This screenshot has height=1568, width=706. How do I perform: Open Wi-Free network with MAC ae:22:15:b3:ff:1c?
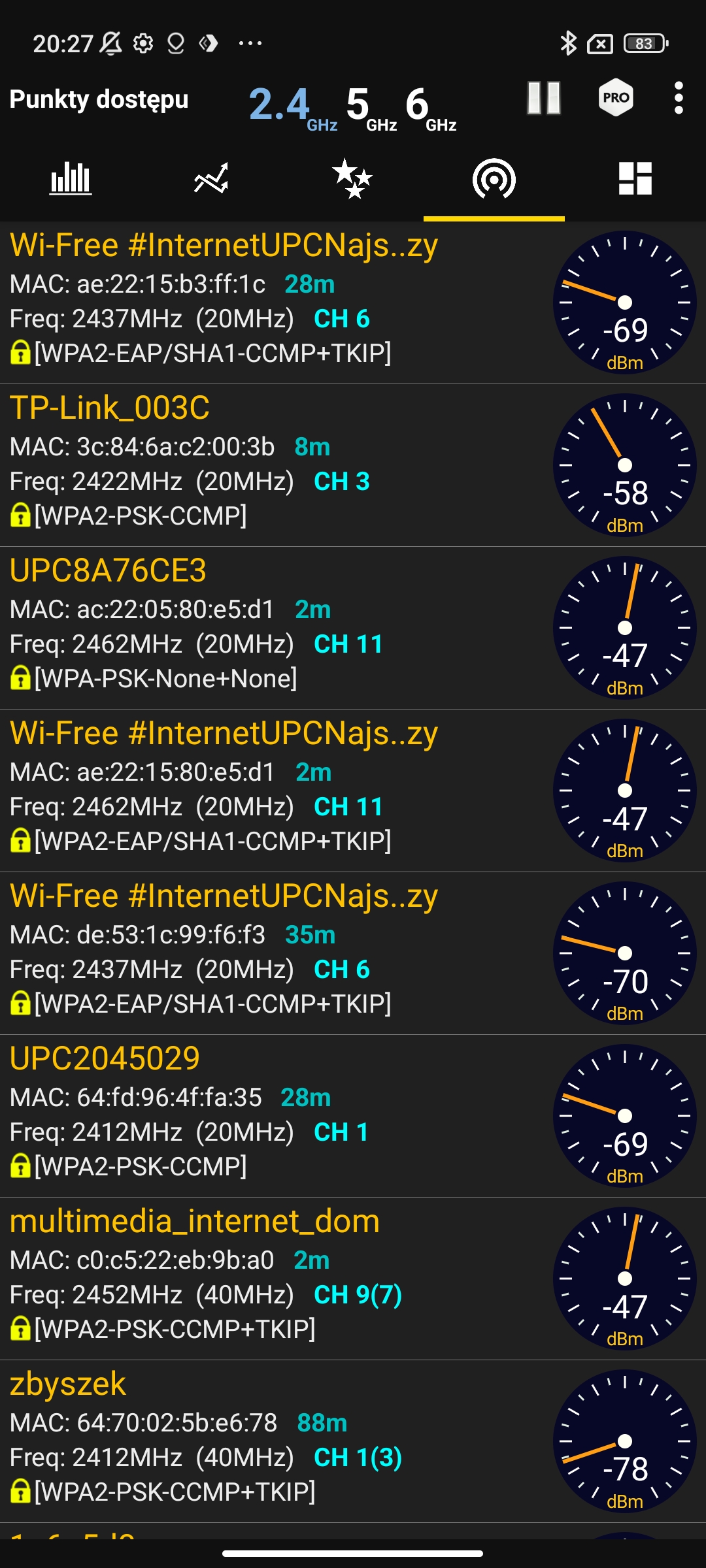coord(275,302)
